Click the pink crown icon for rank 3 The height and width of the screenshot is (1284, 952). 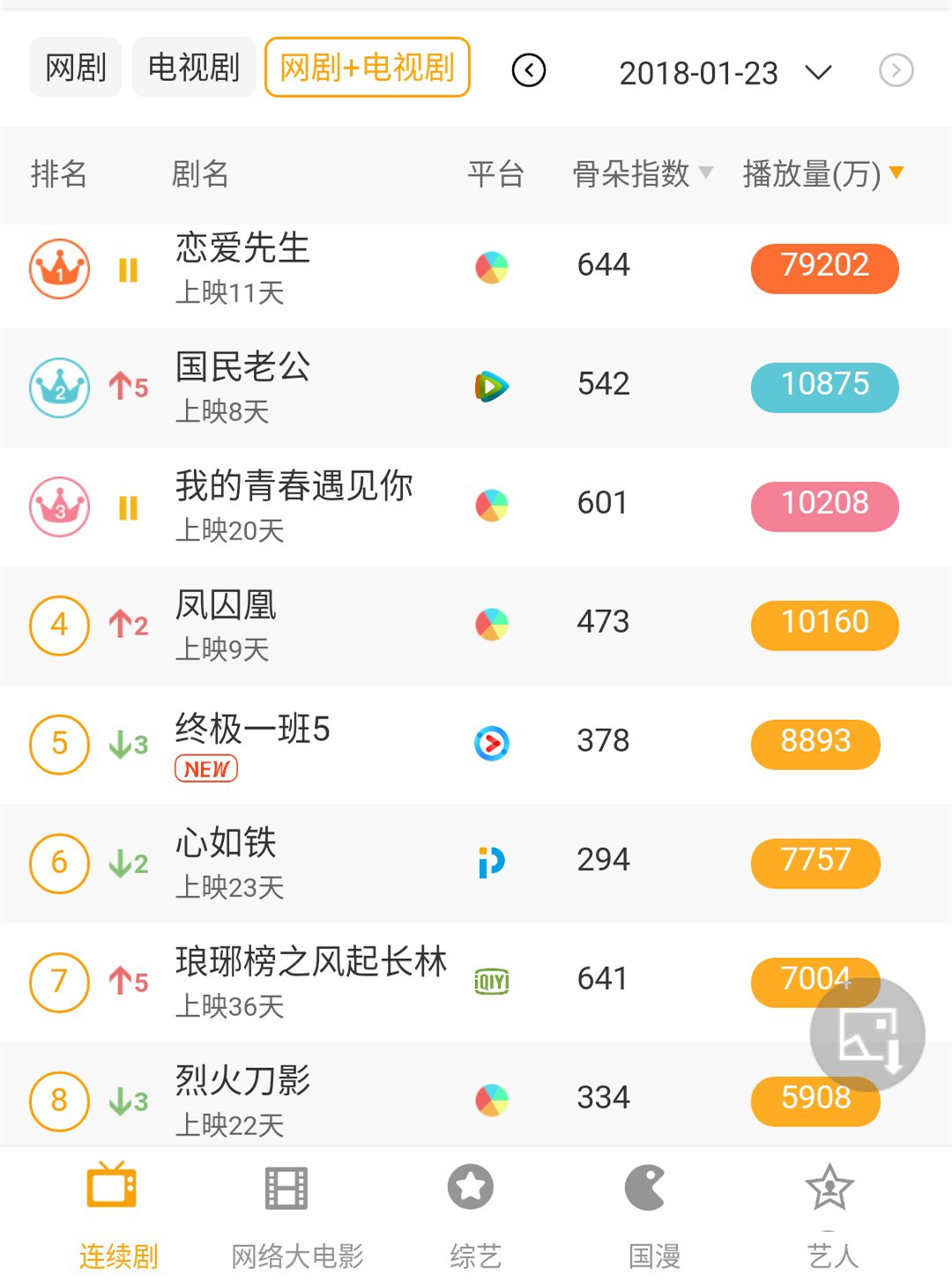[x=59, y=507]
